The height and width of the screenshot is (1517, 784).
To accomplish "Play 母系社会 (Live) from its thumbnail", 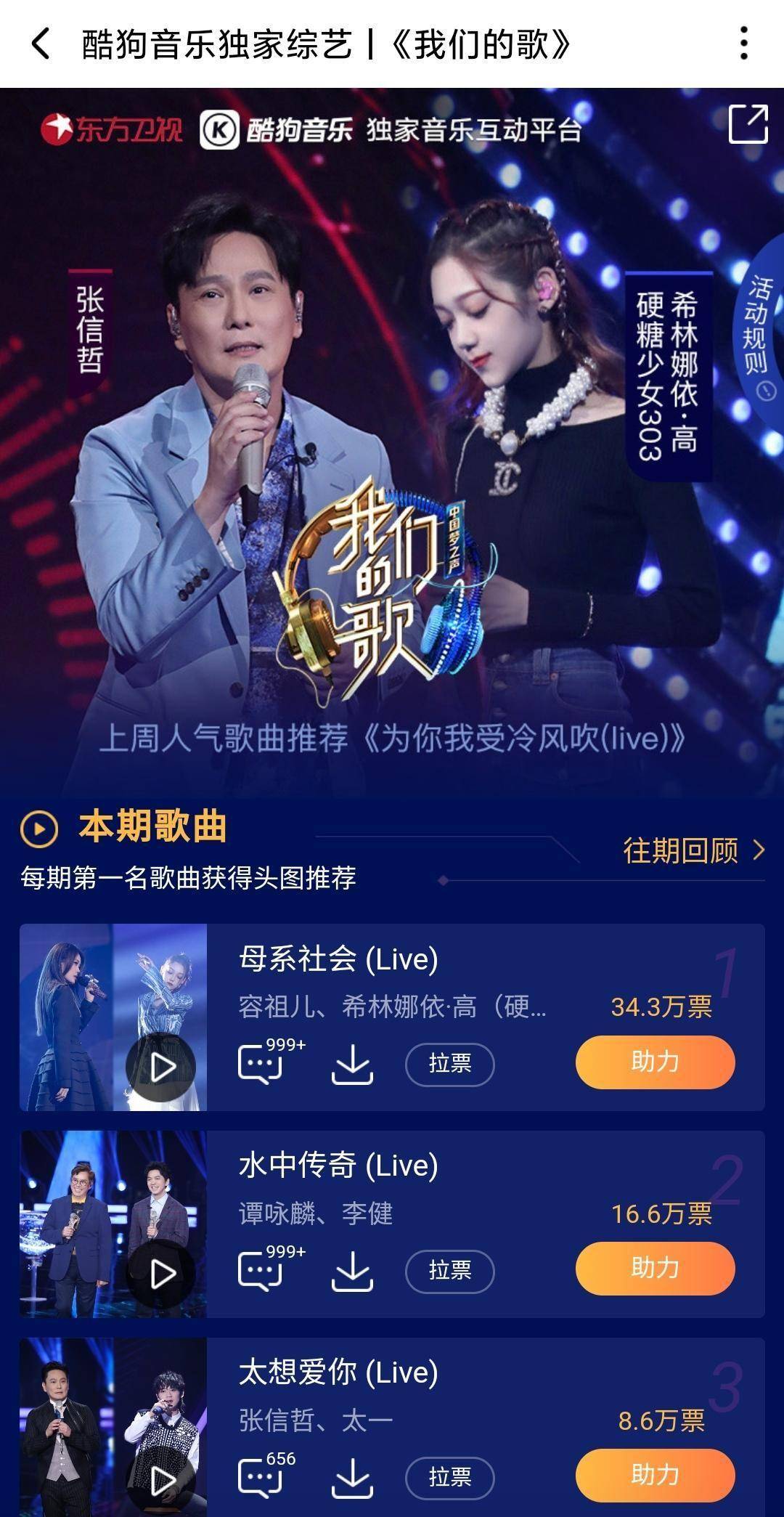I will point(160,1067).
